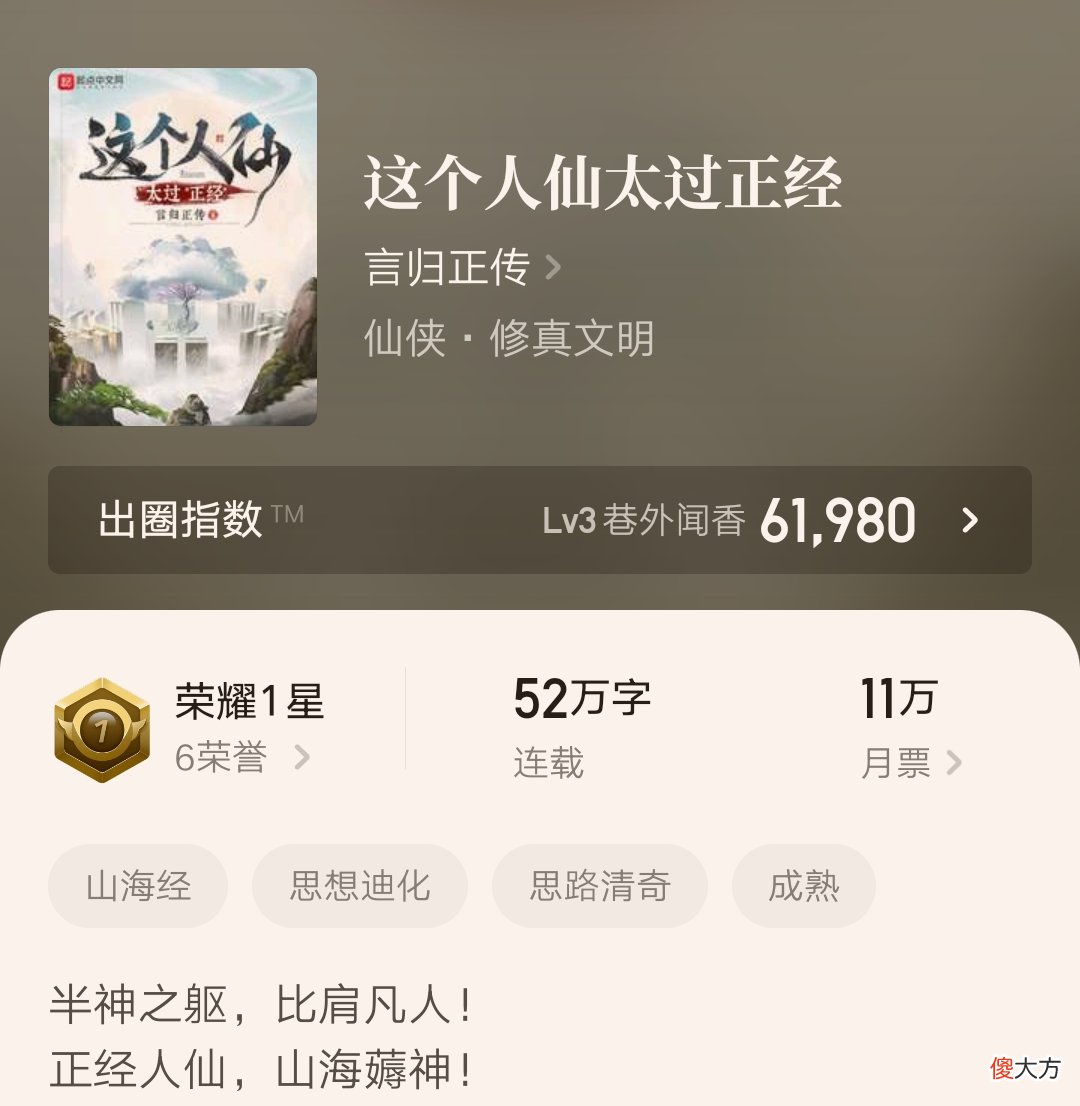The width and height of the screenshot is (1080, 1106).
Task: Tap the 52万字 word count status
Action: pos(581,699)
